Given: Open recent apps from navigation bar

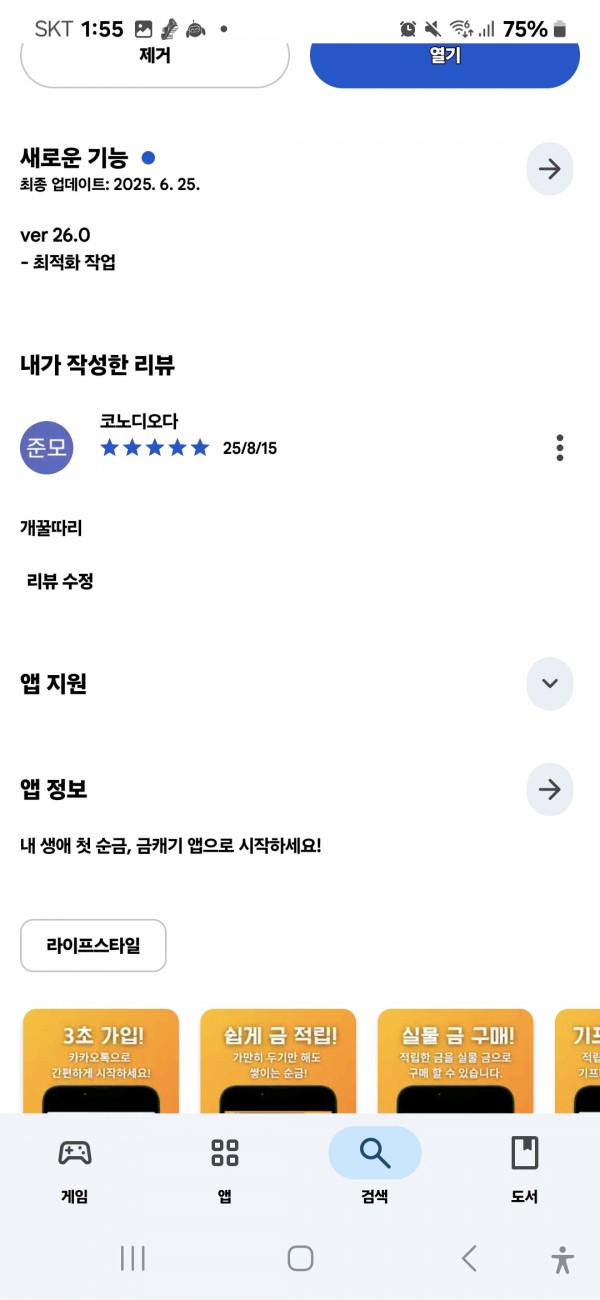Looking at the screenshot, I should point(133,1258).
